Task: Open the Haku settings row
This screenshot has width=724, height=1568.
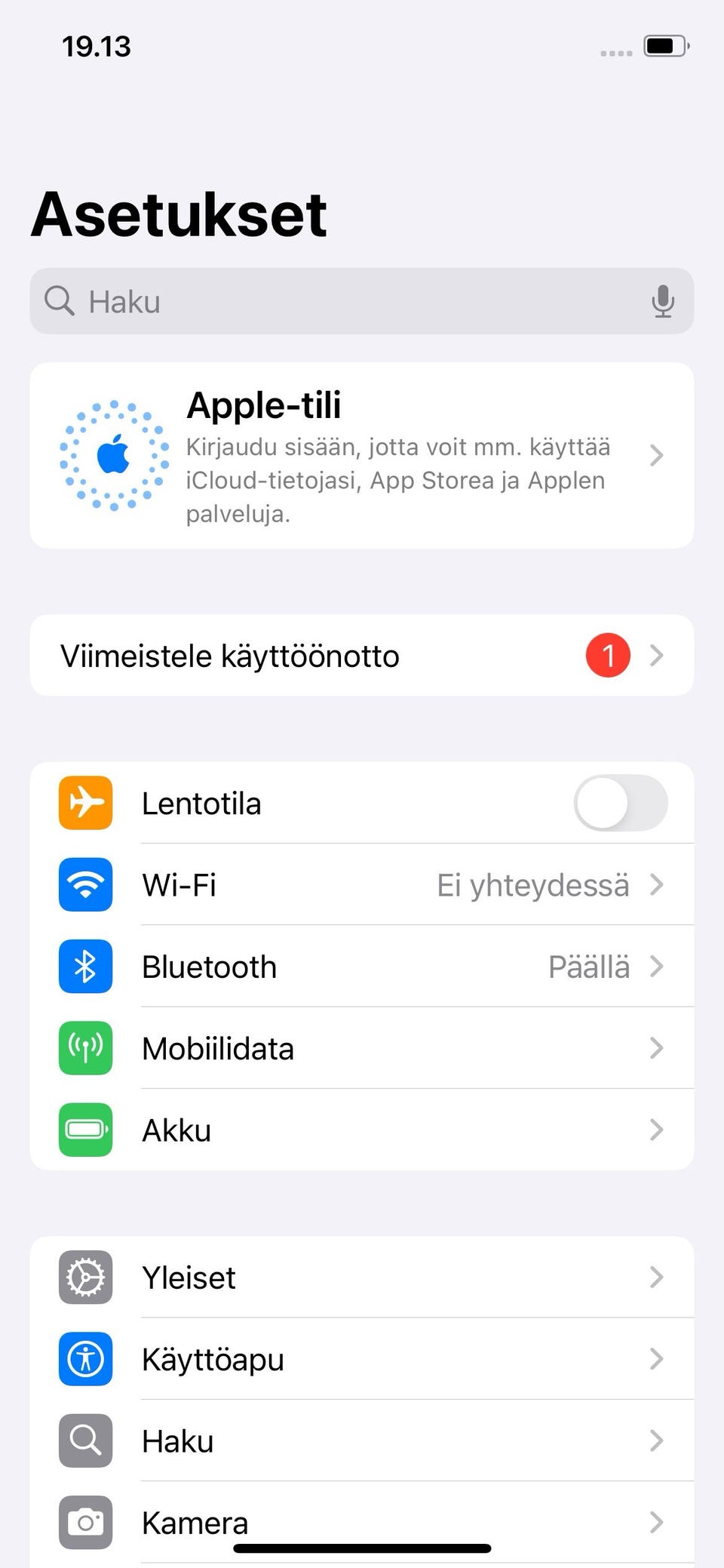Action: 362,1441
